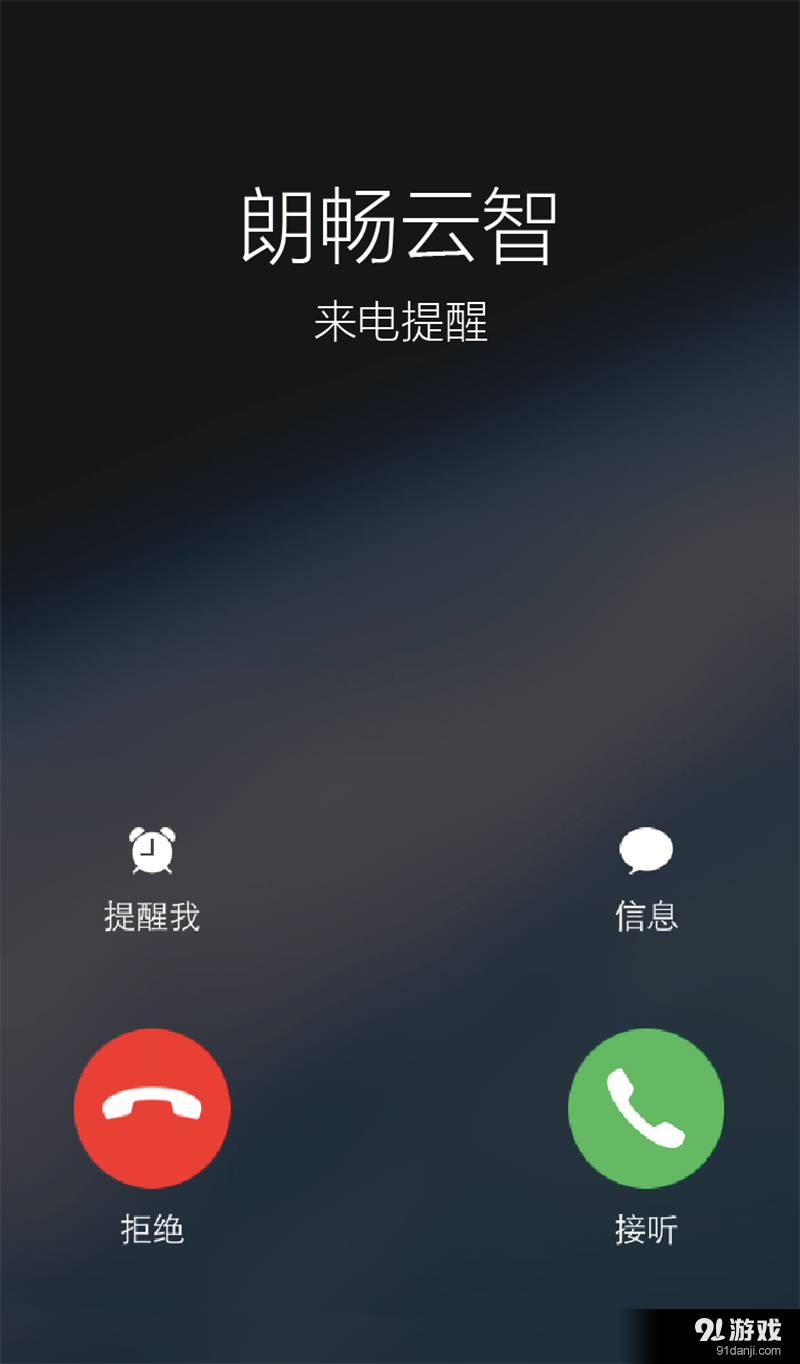Tap the caller name 朗畅云智
Image resolution: width=800 pixels, height=1364 pixels.
pyautogui.click(x=400, y=228)
